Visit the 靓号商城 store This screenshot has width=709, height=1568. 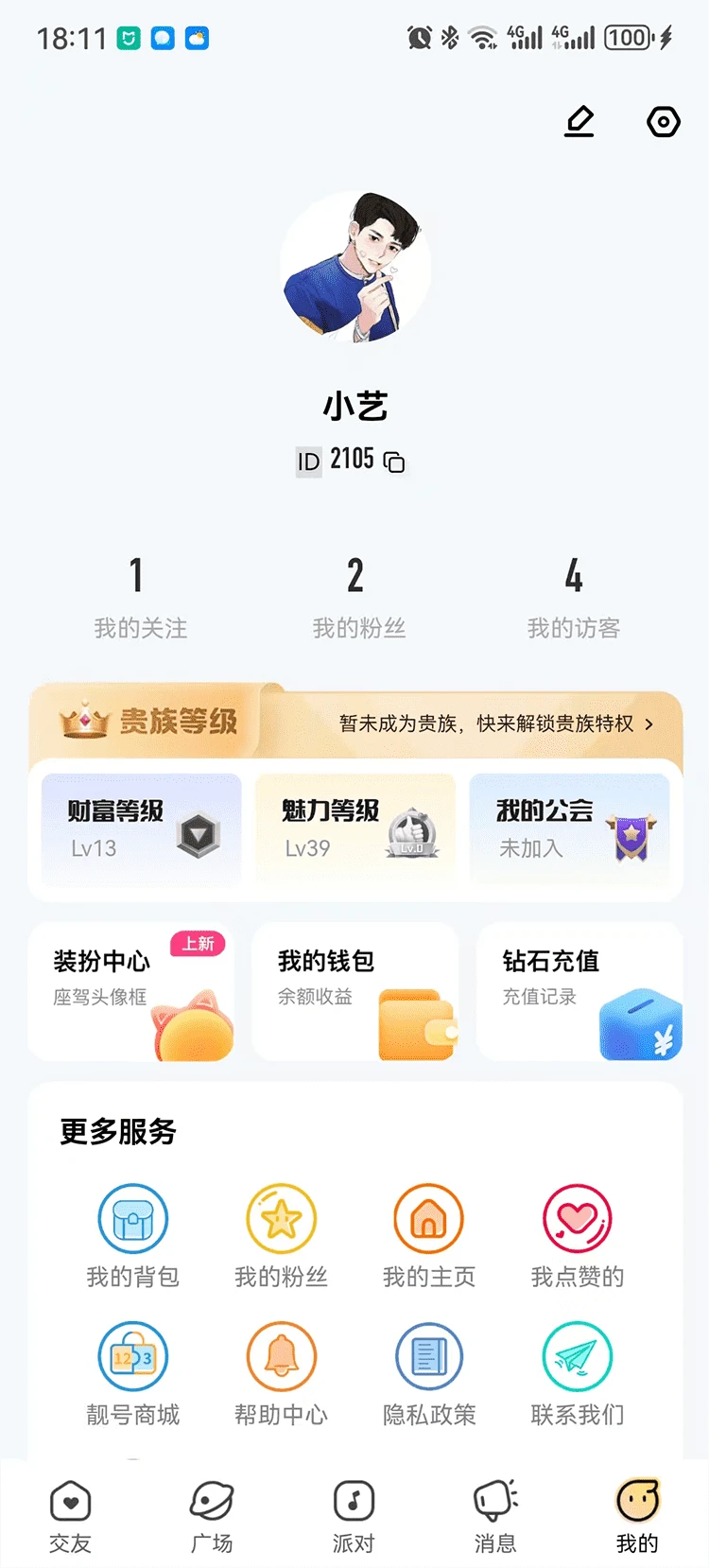pyautogui.click(x=133, y=1373)
